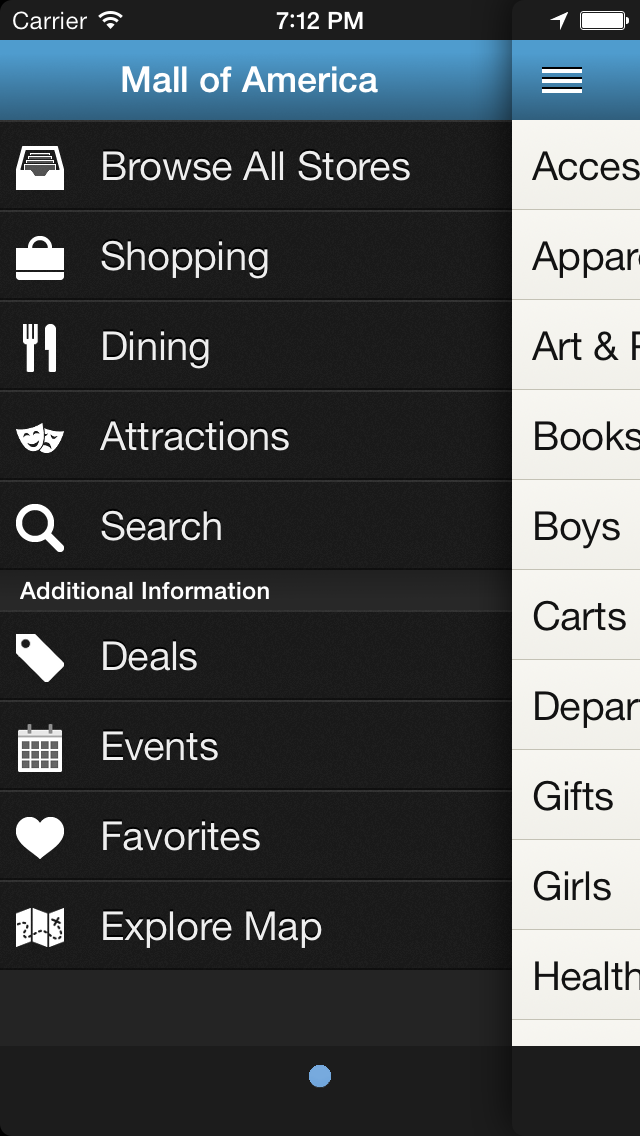640x1136 pixels.
Task: Open Browse All Stores
Action: pyautogui.click(x=256, y=166)
